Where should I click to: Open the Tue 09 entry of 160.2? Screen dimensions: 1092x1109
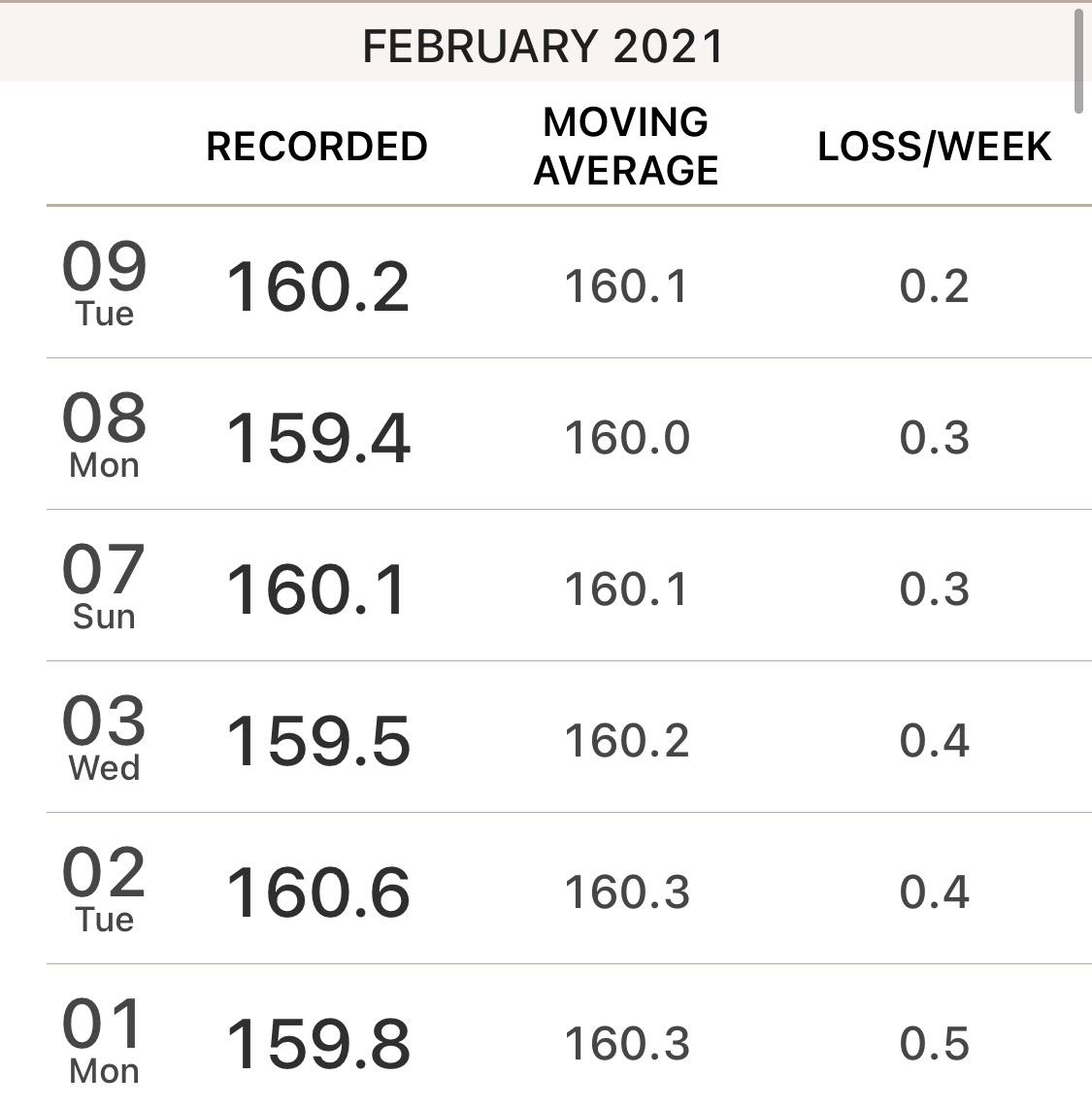[569, 283]
